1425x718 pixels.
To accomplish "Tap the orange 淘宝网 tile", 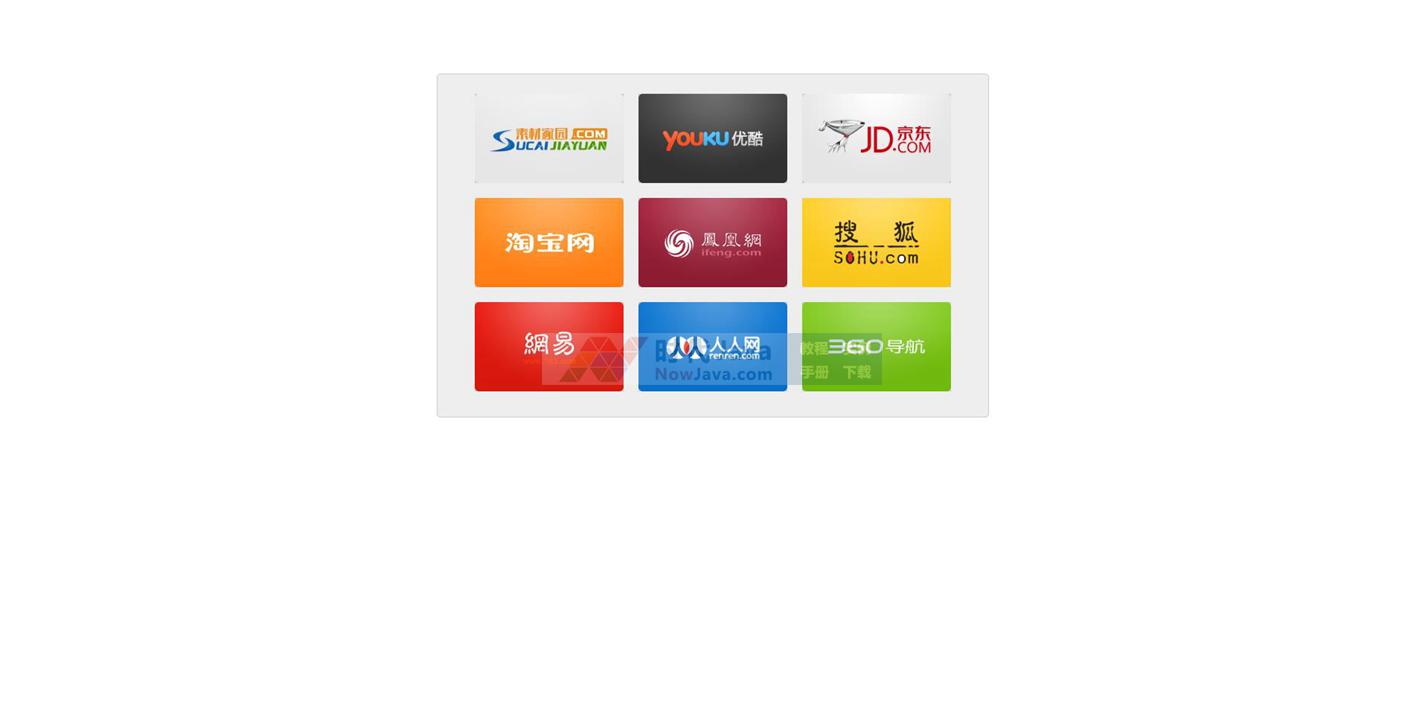I will coord(549,242).
